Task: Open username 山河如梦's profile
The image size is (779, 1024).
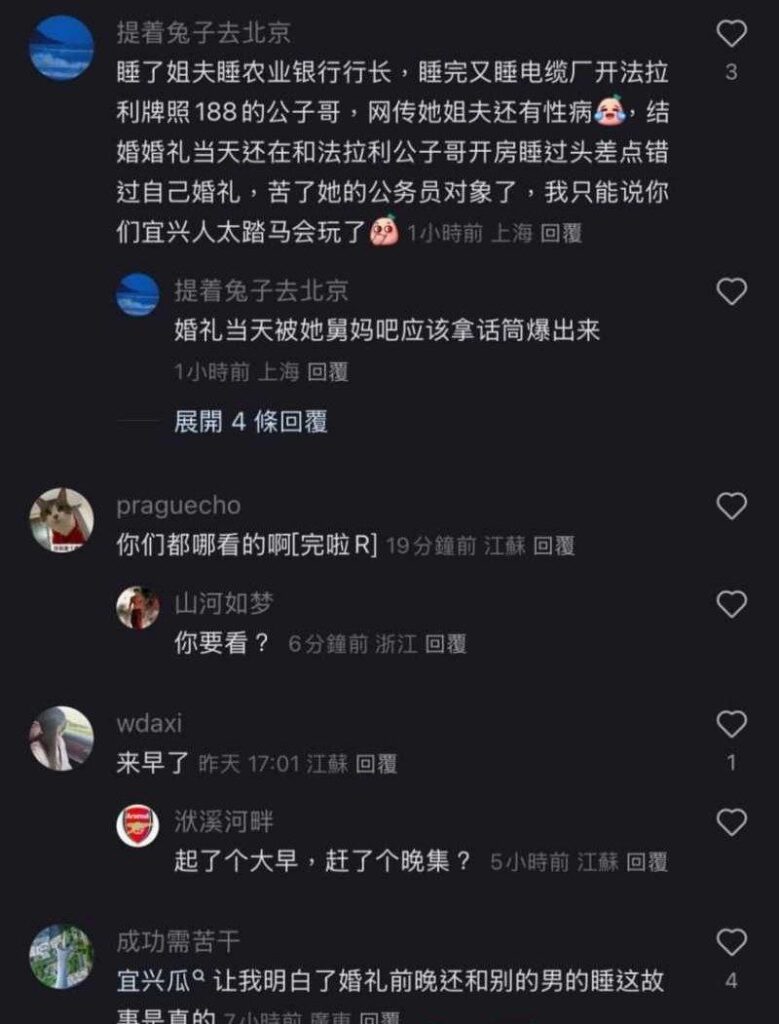Action: point(224,604)
